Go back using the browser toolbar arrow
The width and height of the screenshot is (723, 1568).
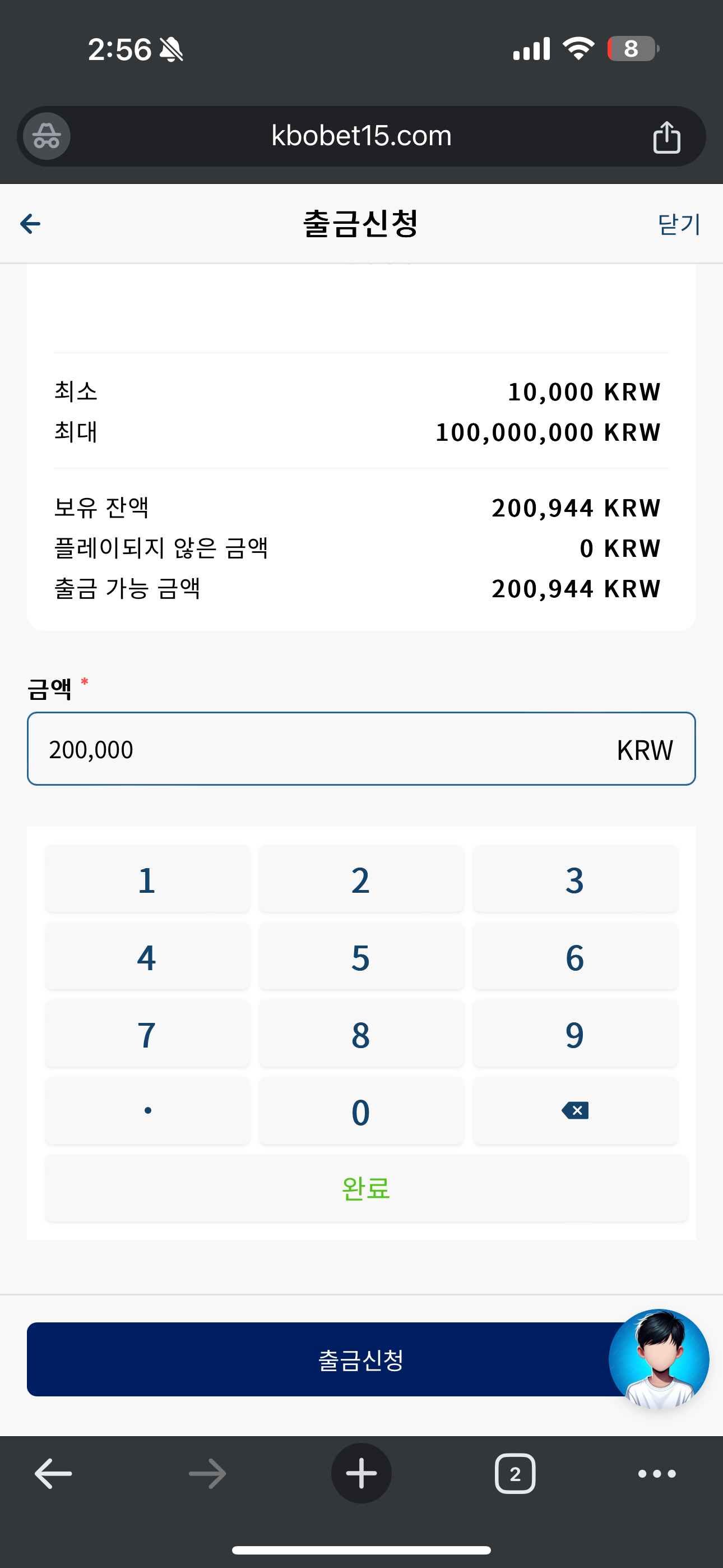tap(54, 1474)
